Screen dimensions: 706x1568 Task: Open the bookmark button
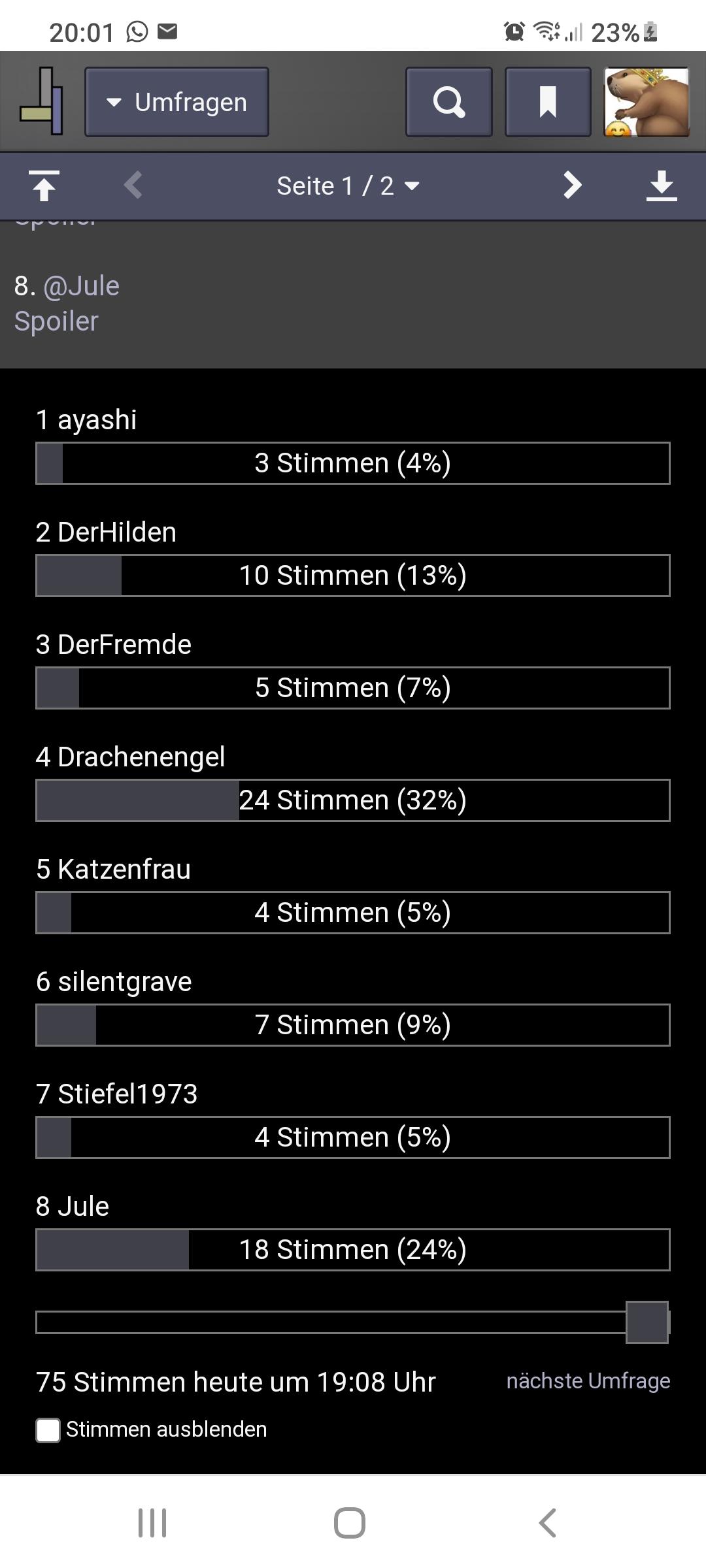tap(548, 102)
